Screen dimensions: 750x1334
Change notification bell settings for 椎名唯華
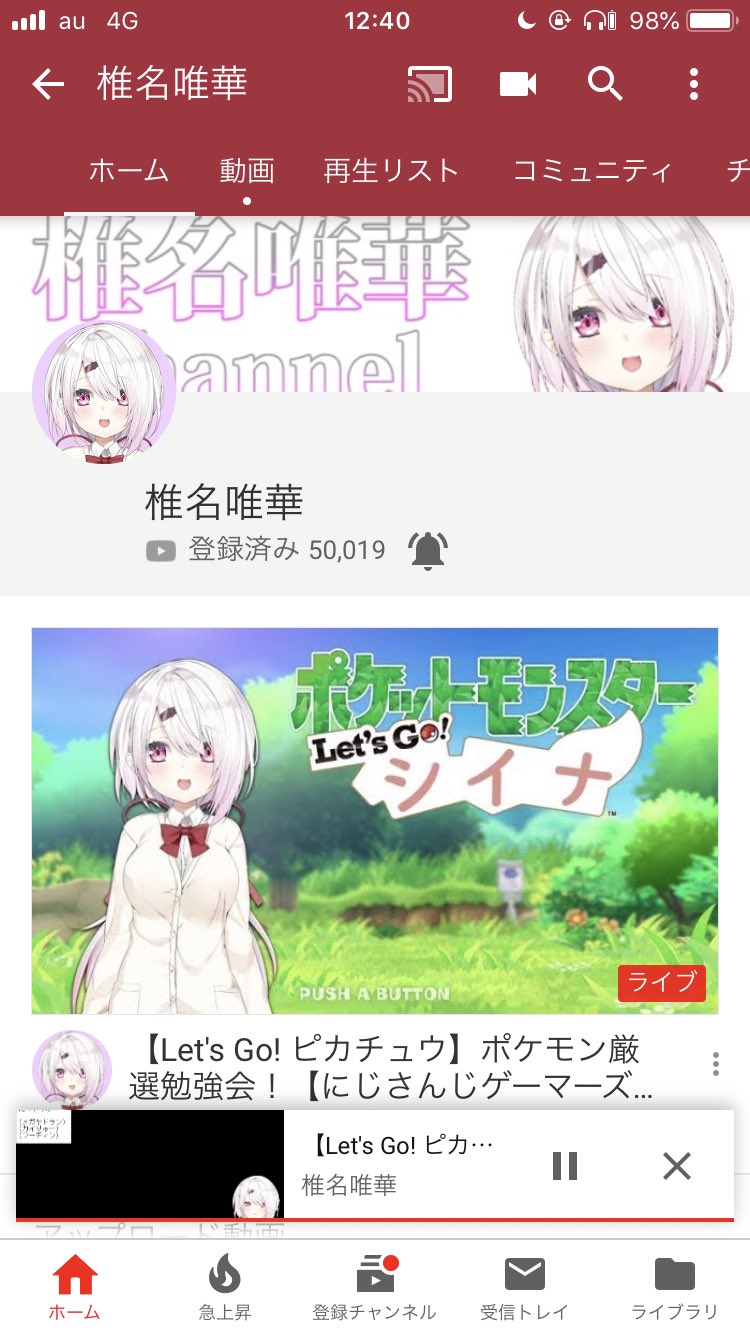click(x=427, y=550)
